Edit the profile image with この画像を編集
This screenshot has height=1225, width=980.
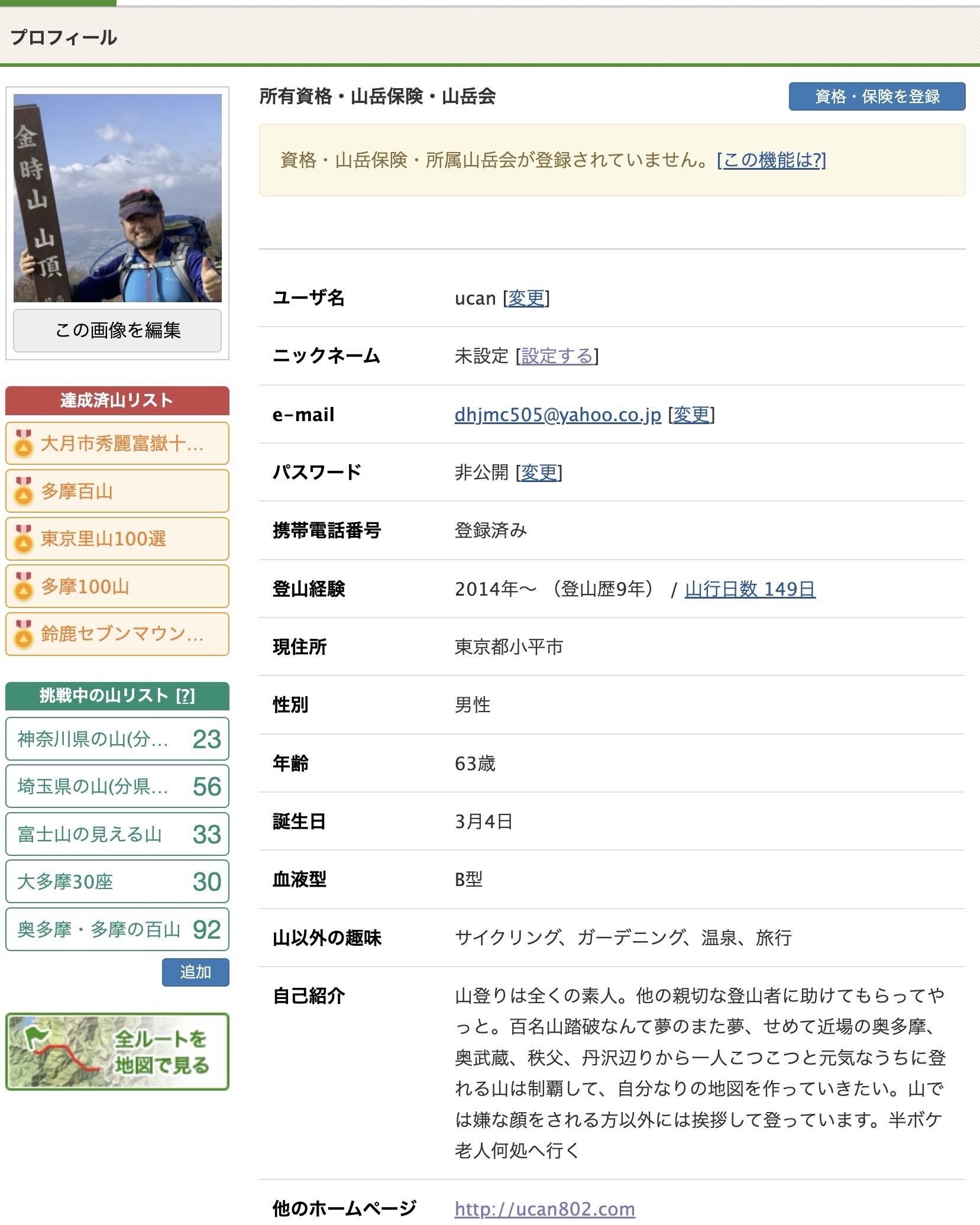[x=117, y=330]
